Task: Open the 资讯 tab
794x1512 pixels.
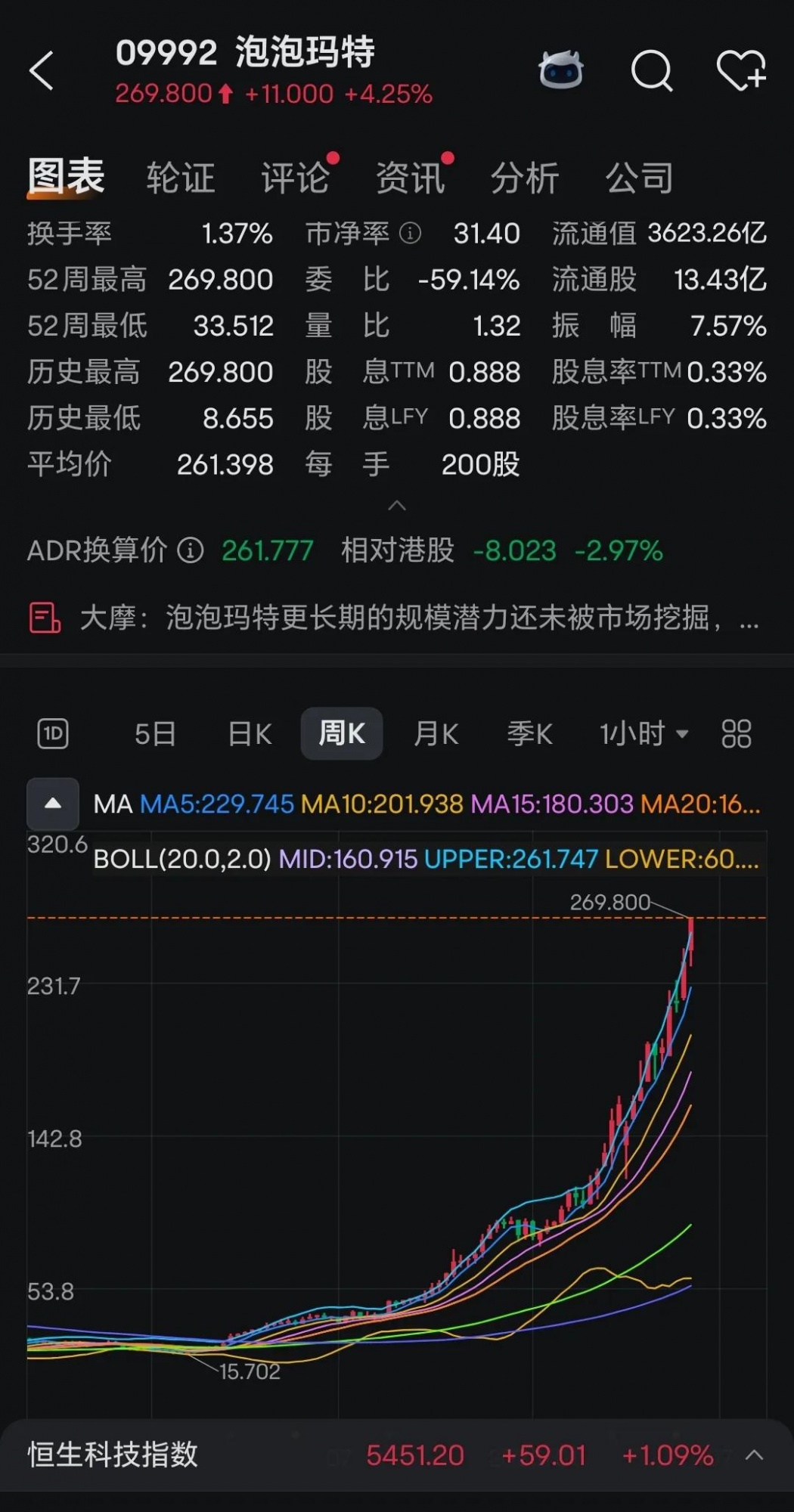Action: (410, 178)
